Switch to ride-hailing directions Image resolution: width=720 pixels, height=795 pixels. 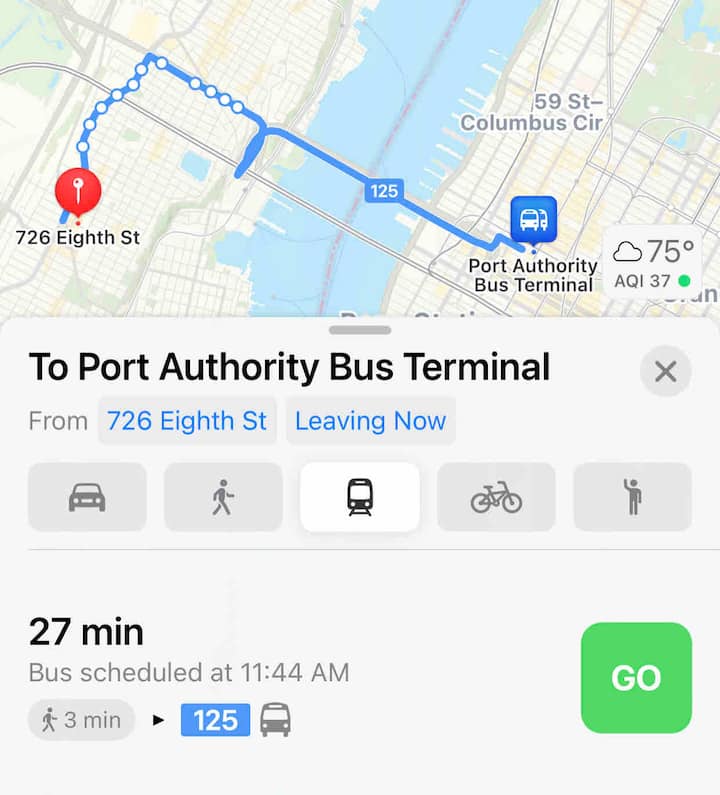(x=632, y=497)
